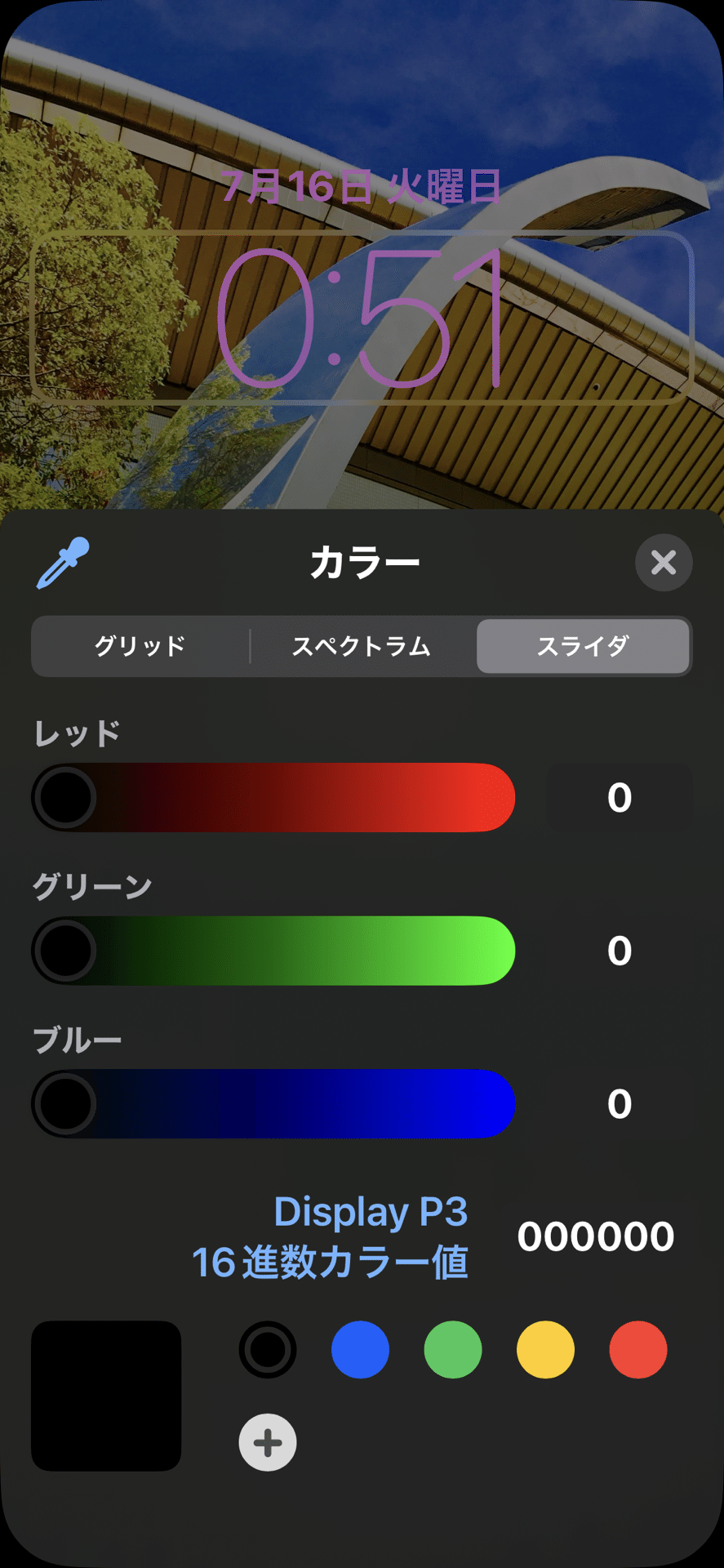This screenshot has width=724, height=1568.
Task: Edit the 000000 hex color field
Action: pos(596,1236)
